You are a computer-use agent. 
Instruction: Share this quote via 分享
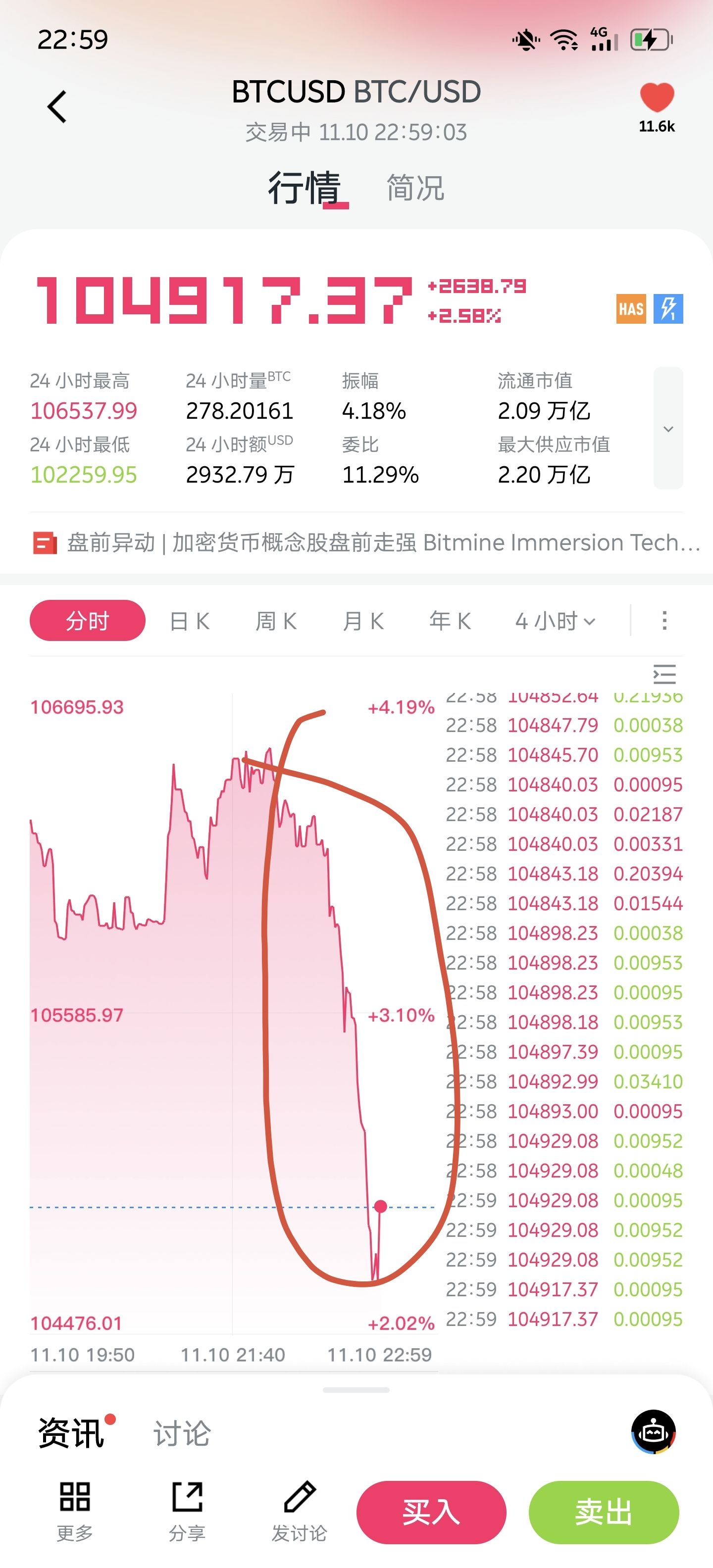coord(187,1510)
